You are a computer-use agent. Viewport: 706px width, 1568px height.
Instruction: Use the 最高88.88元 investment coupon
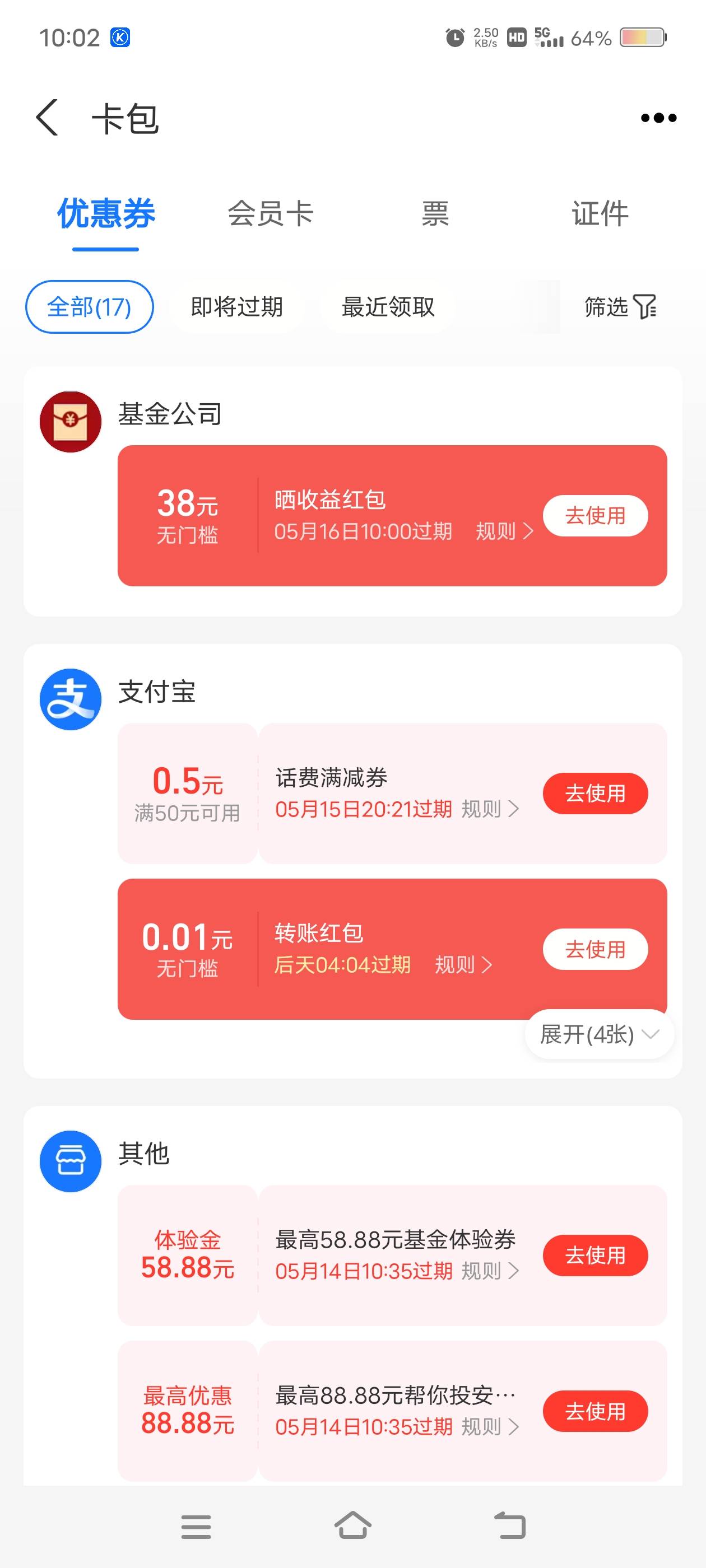point(595,1411)
